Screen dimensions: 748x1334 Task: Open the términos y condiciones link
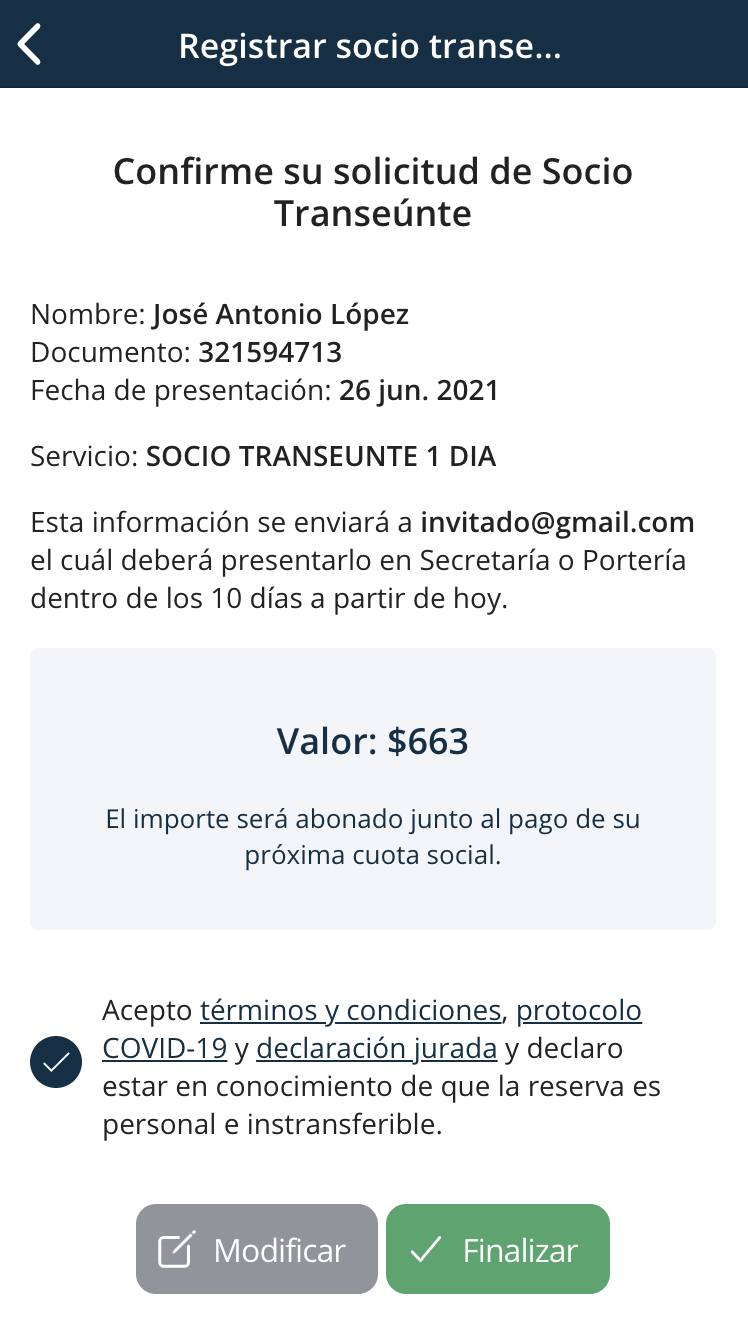coord(350,1010)
